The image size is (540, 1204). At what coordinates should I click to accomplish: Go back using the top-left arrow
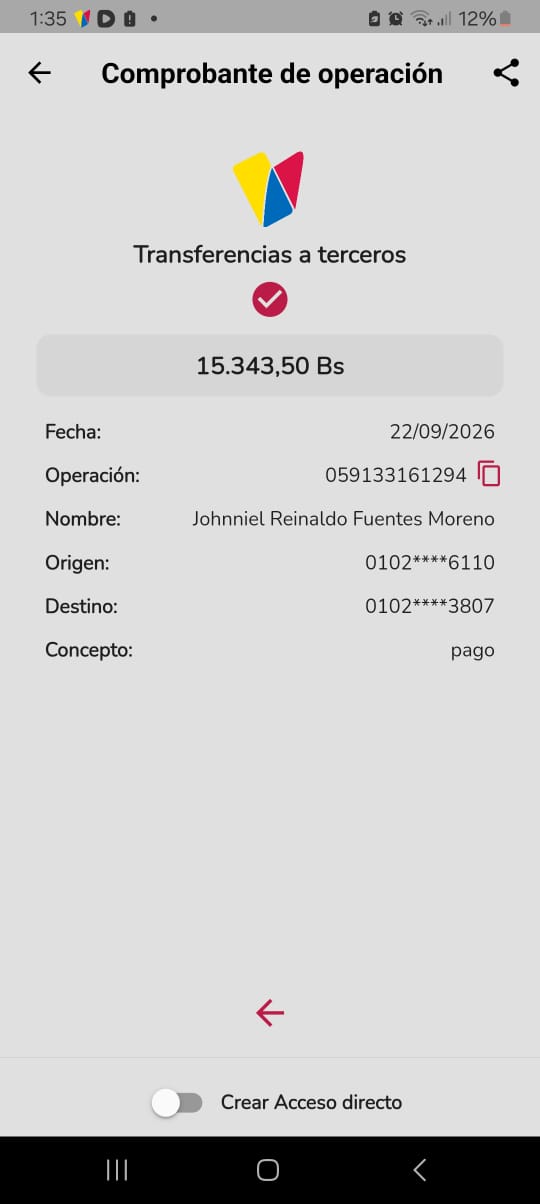coord(39,73)
